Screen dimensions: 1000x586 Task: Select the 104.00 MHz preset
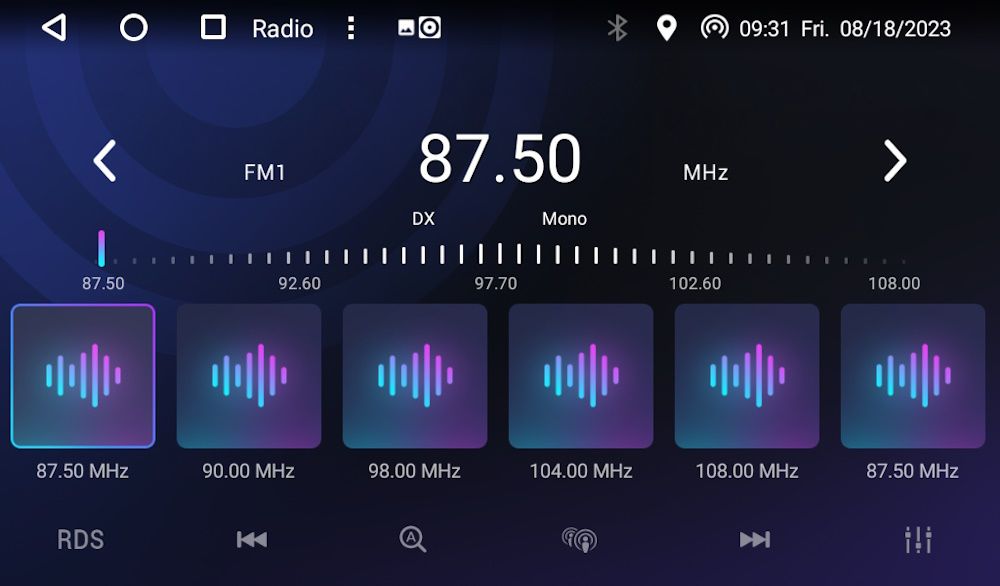point(581,376)
